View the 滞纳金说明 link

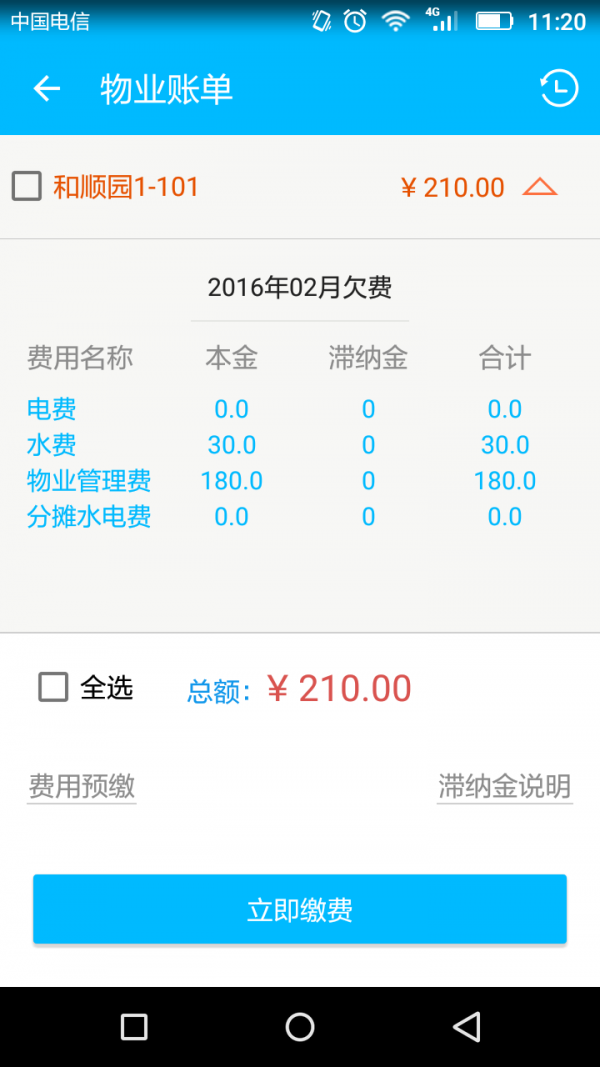point(504,787)
